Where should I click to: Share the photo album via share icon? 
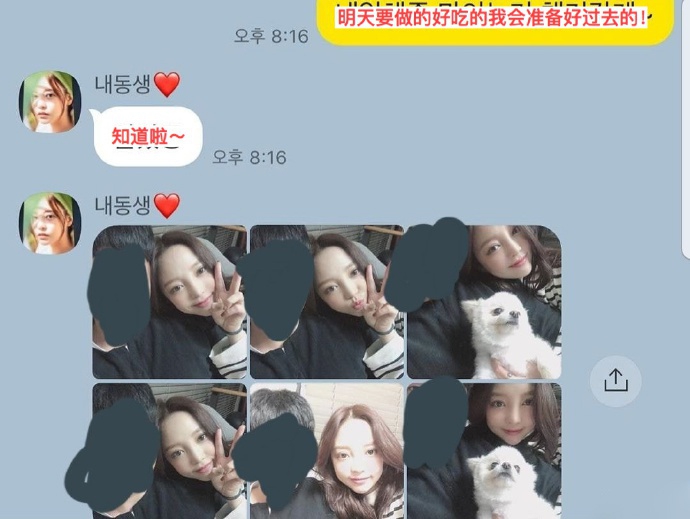click(x=615, y=380)
